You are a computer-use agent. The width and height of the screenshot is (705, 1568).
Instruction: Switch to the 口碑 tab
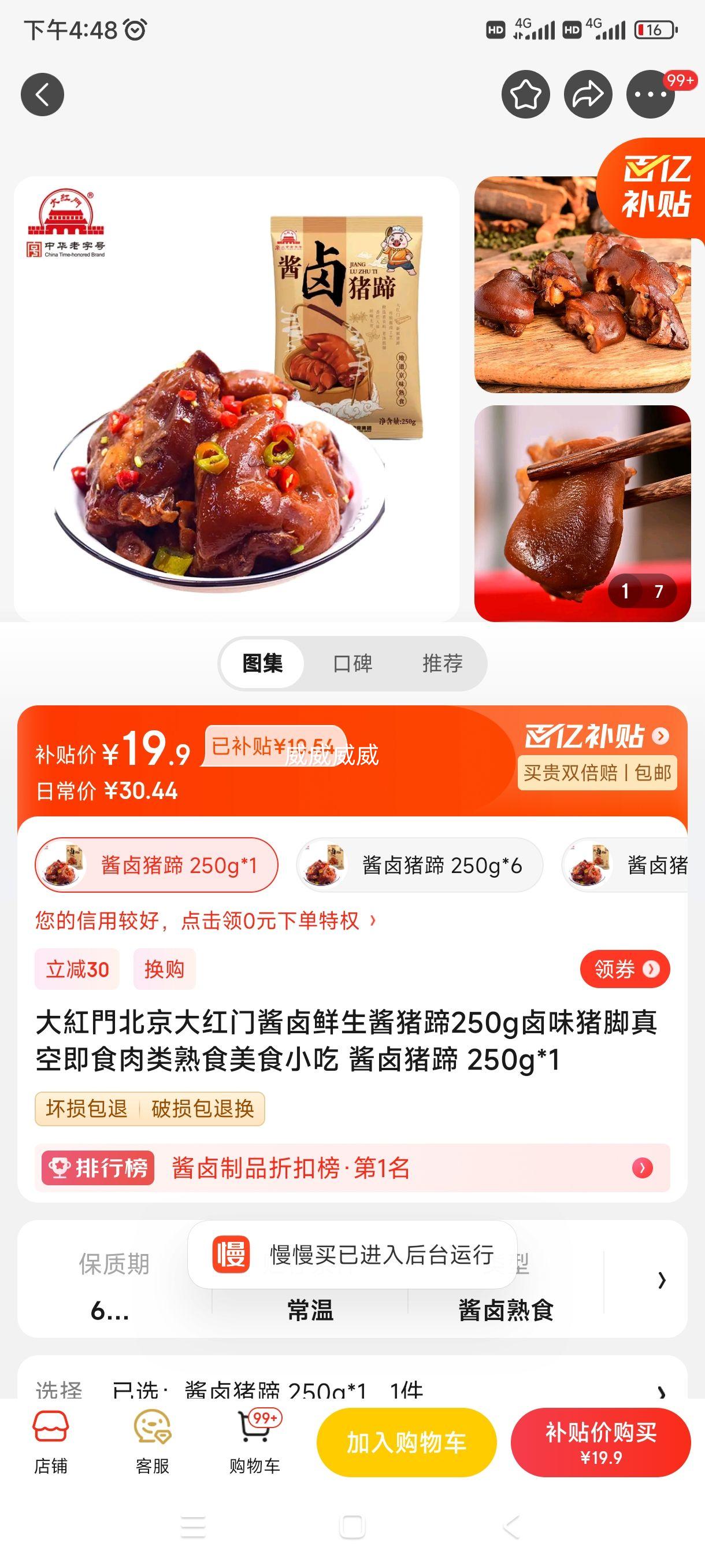click(x=353, y=664)
